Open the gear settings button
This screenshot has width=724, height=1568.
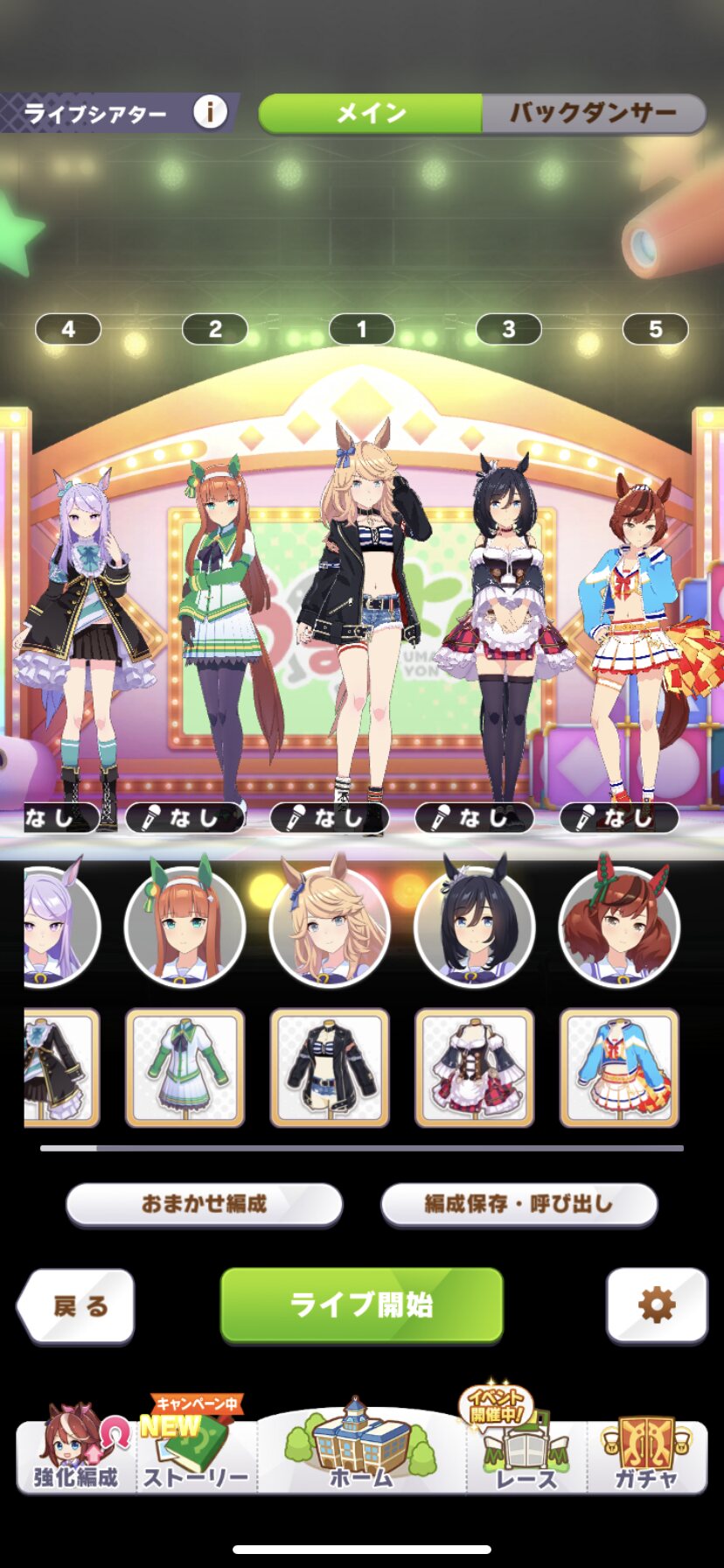tap(657, 1305)
